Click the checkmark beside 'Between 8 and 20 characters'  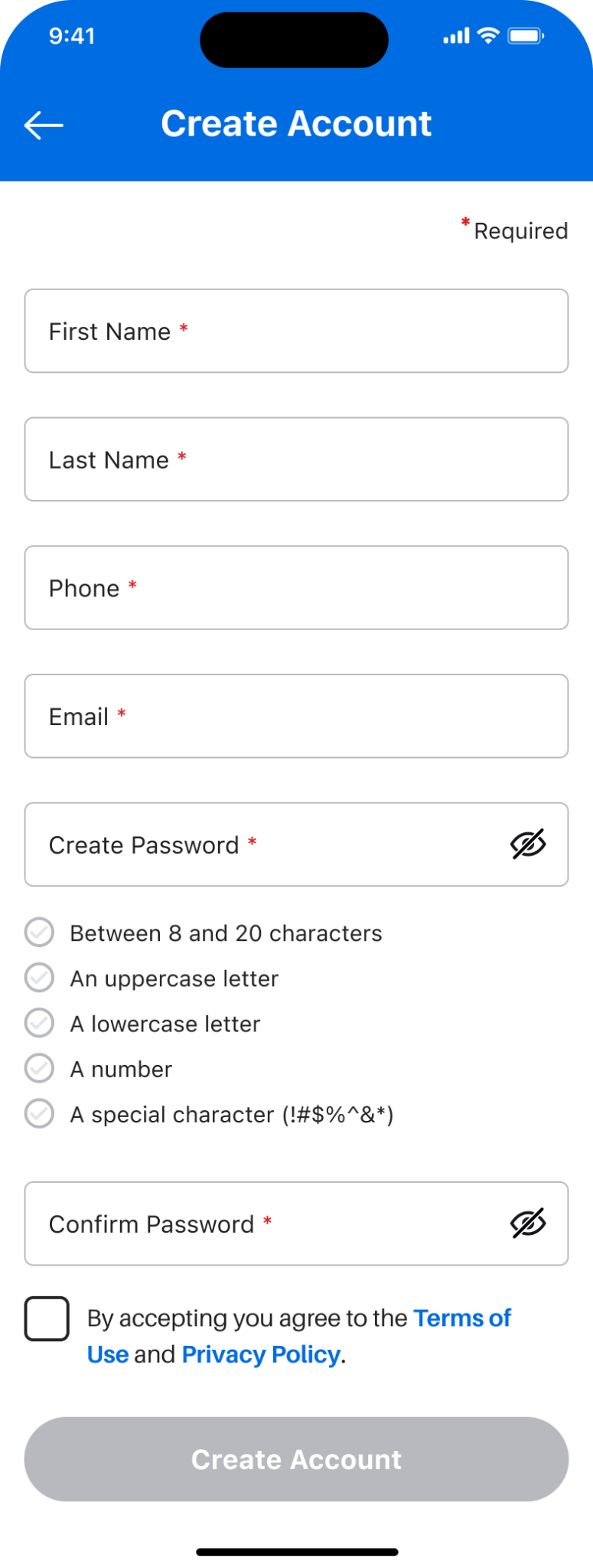point(38,933)
